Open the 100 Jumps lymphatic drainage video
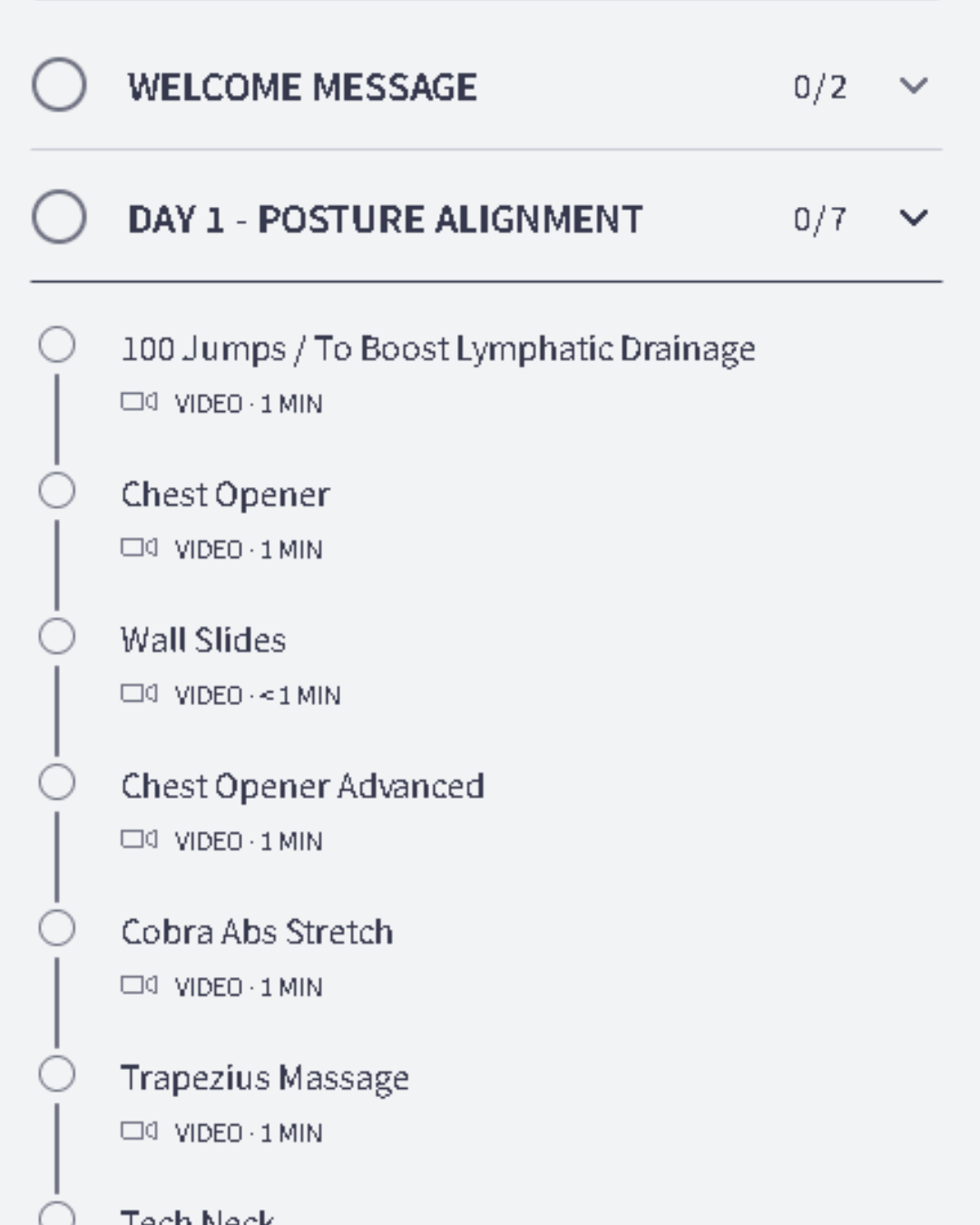This screenshot has height=1225, width=980. pyautogui.click(x=437, y=349)
